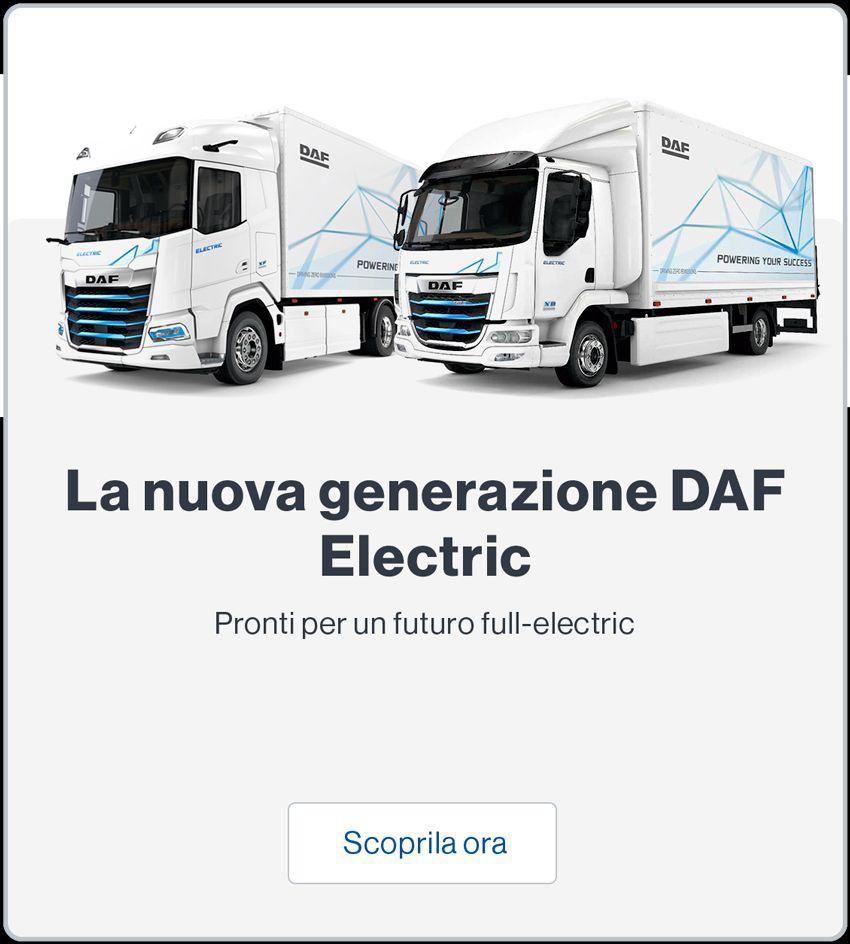Tap the Scoprila ora button
Viewport: 850px width, 944px height.
tap(422, 843)
